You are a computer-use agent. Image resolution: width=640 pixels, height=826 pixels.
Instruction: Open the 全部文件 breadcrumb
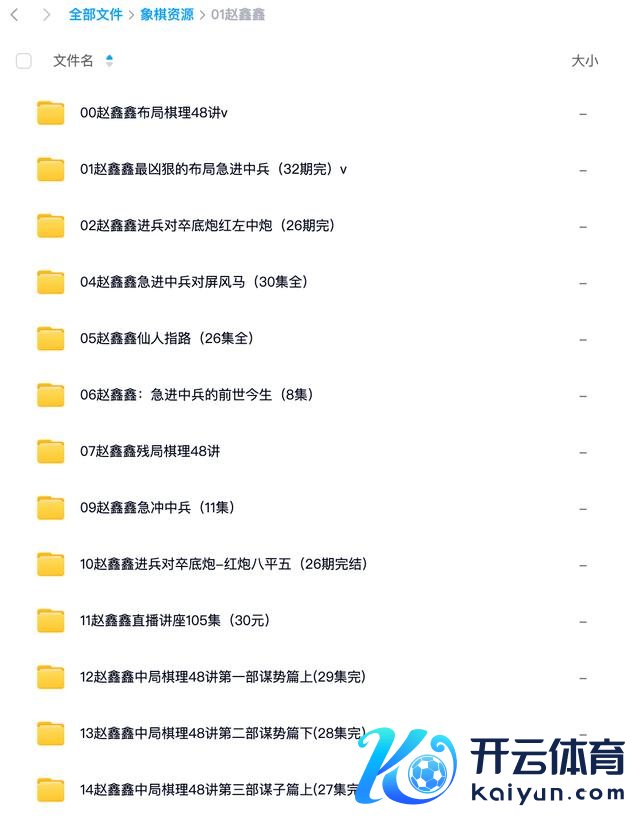[96, 15]
